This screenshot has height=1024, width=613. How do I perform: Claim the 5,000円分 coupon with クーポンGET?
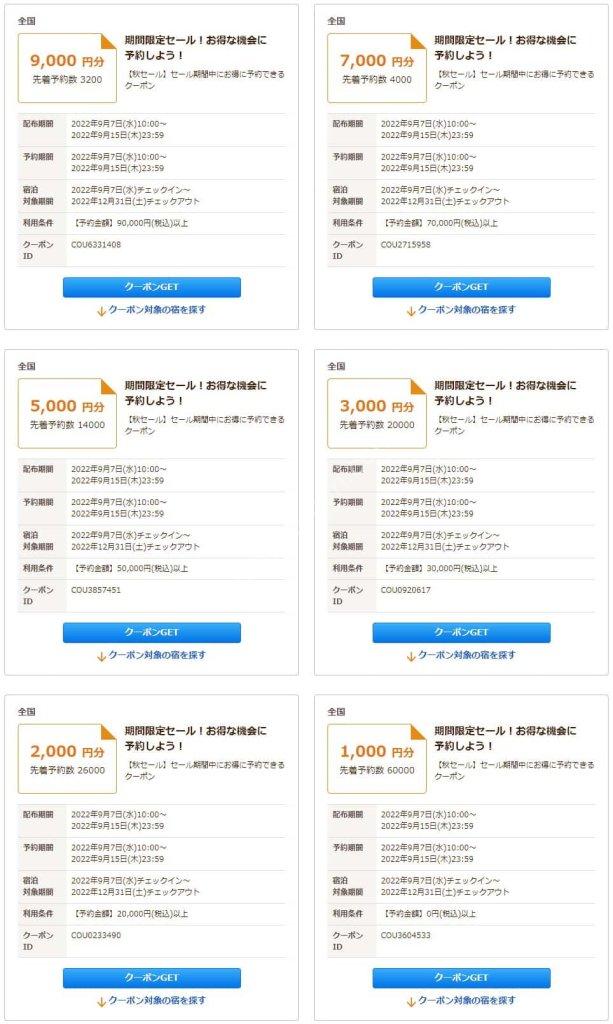(x=151, y=632)
